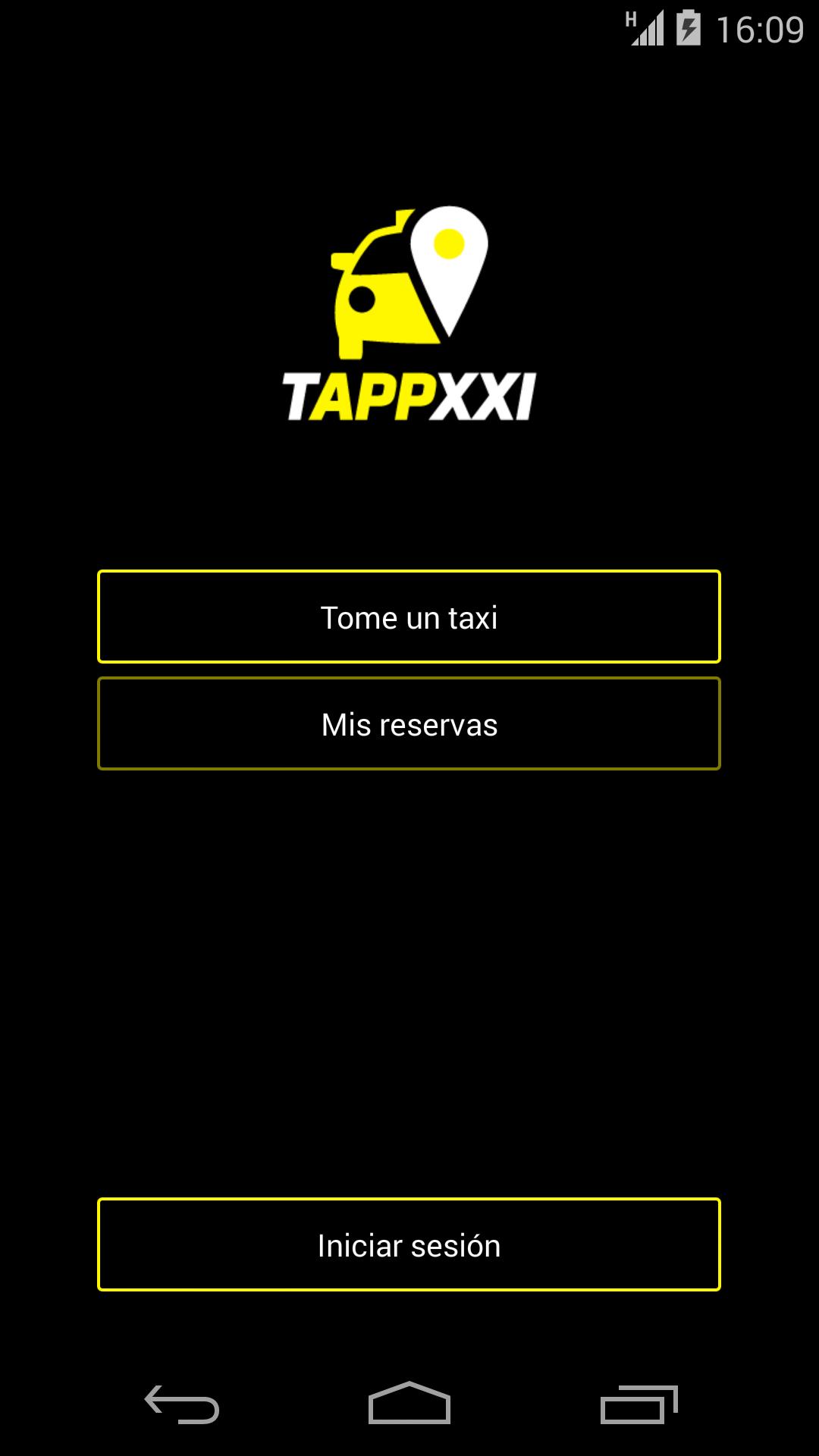Tap the TAPPXXI wordmark text
The image size is (819, 1456).
coord(409,394)
